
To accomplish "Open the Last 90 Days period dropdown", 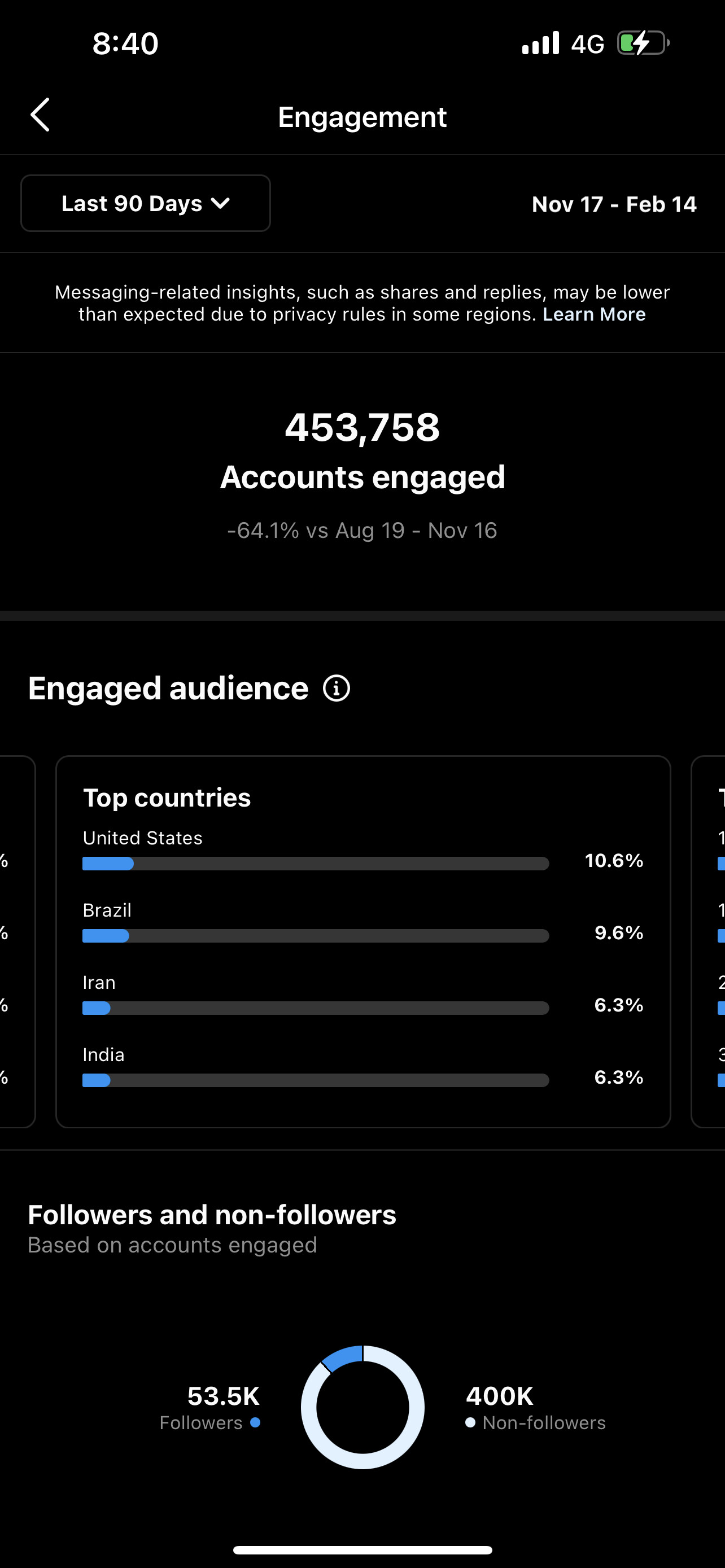I will [146, 203].
